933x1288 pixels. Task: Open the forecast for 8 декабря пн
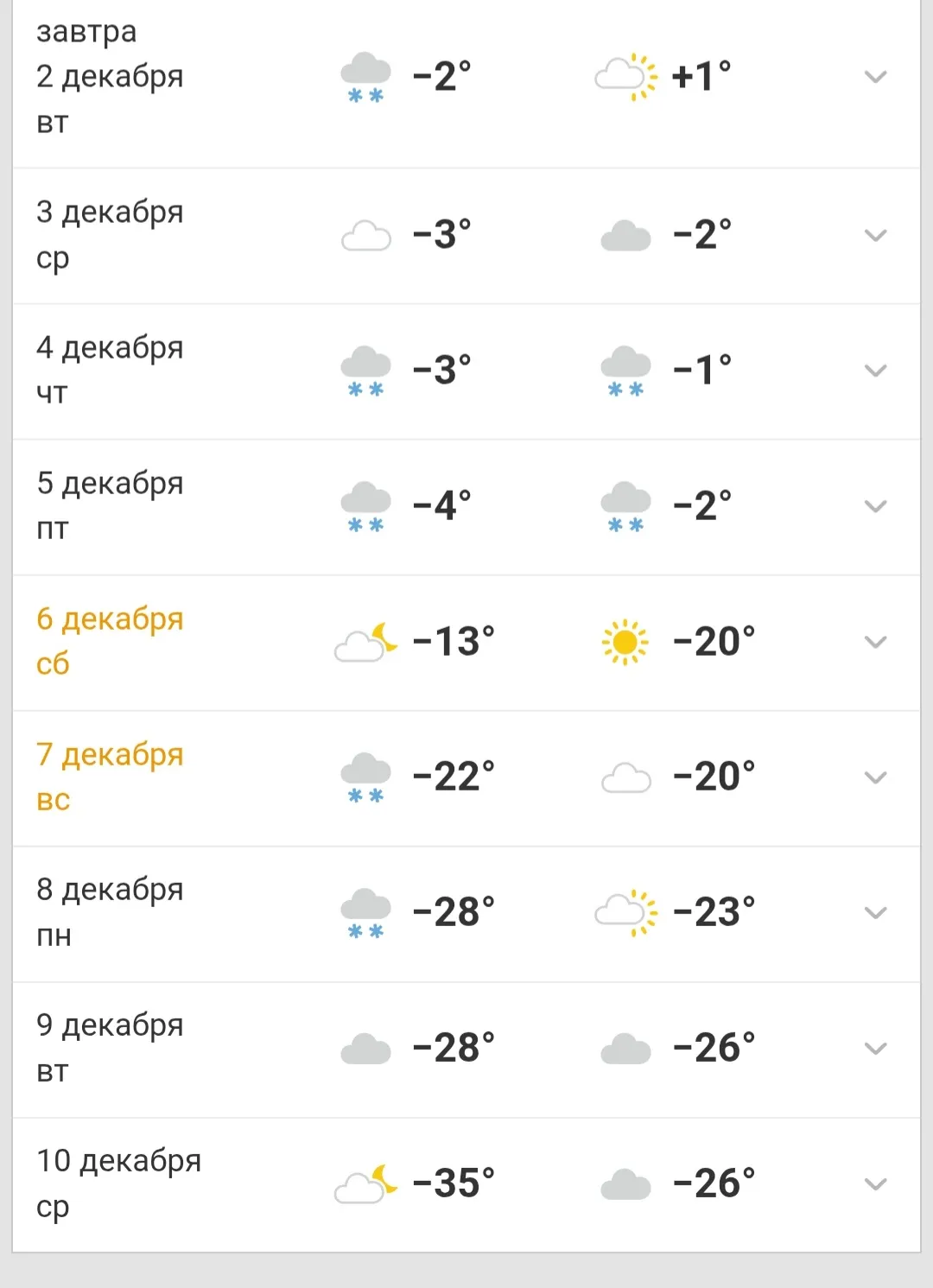[875, 913]
